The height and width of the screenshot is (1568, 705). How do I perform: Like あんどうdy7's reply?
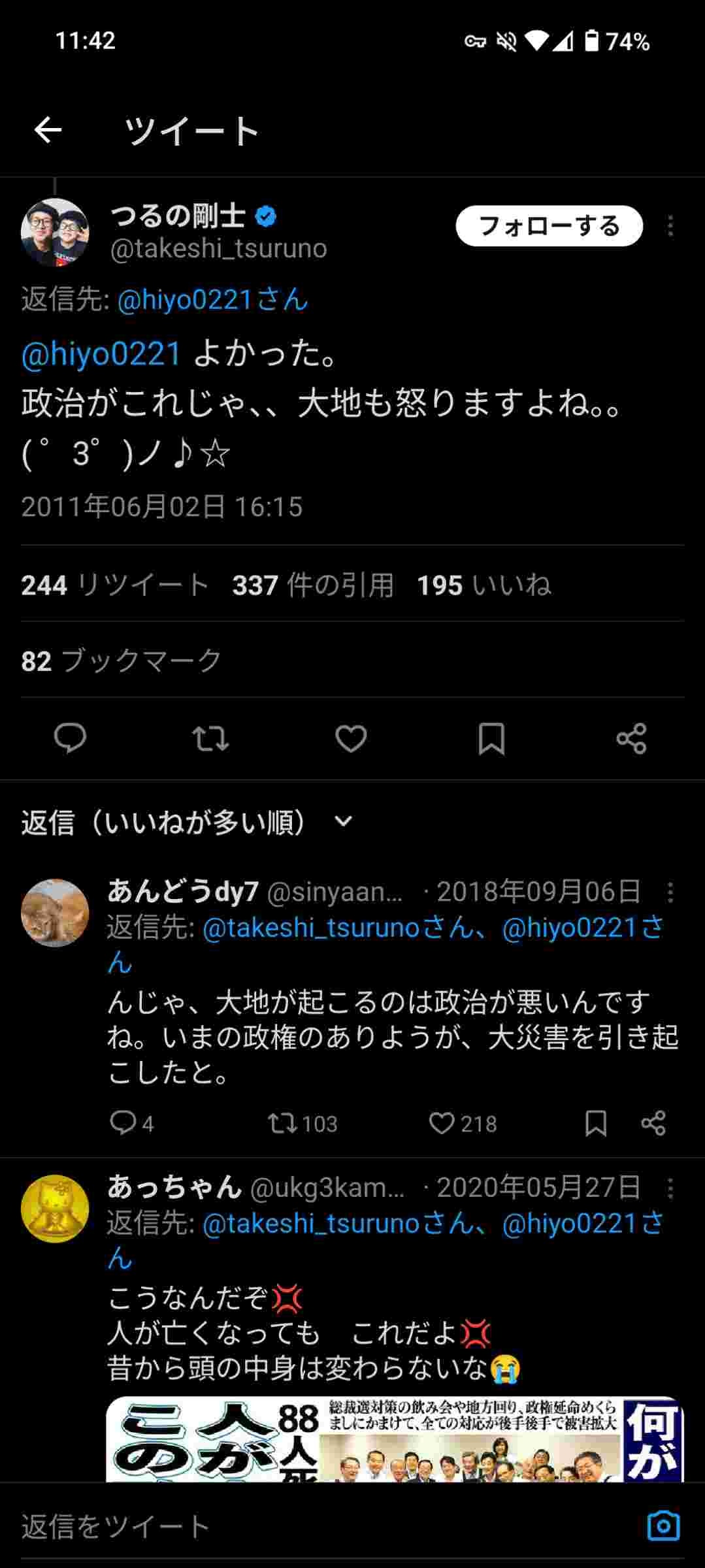click(442, 1123)
